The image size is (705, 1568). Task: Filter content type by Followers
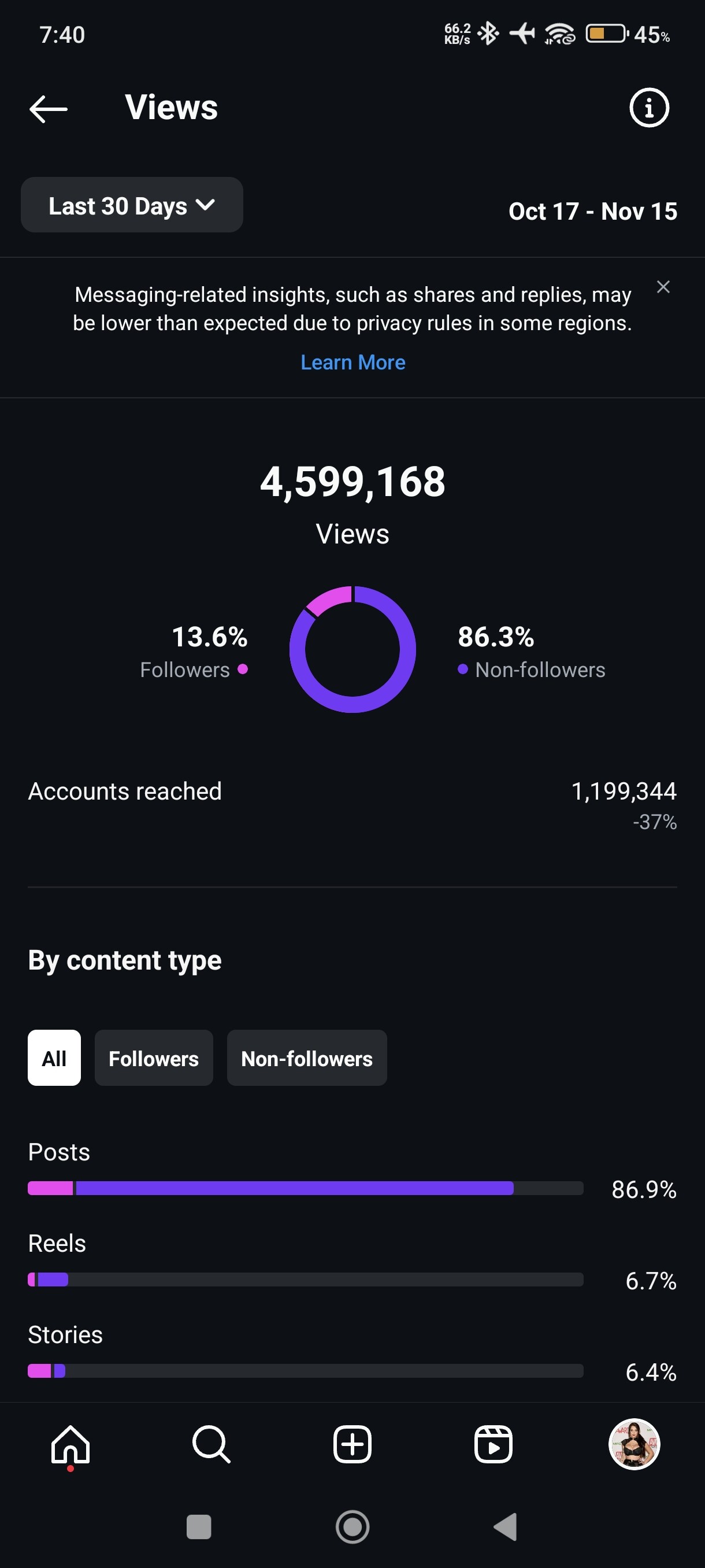(153, 1058)
